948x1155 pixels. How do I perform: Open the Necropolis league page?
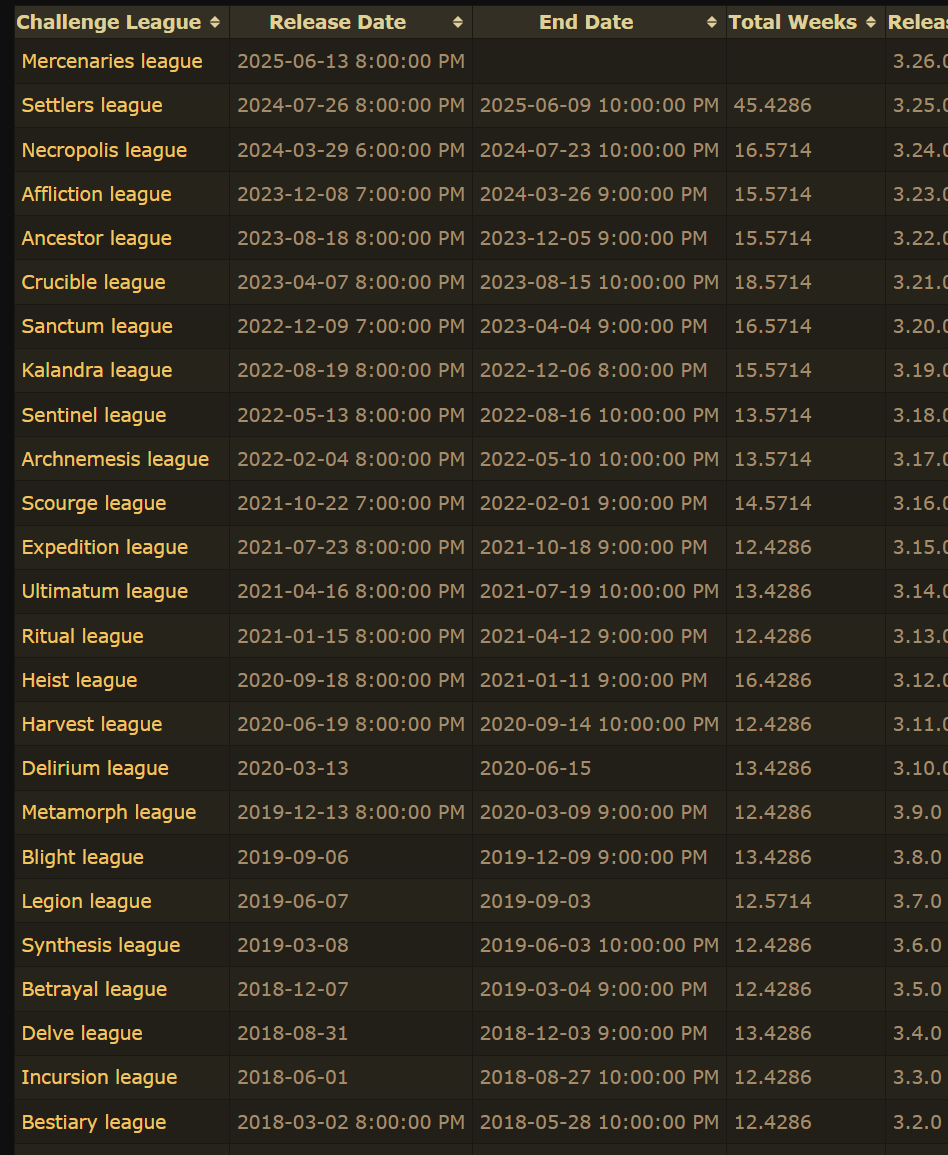click(104, 150)
